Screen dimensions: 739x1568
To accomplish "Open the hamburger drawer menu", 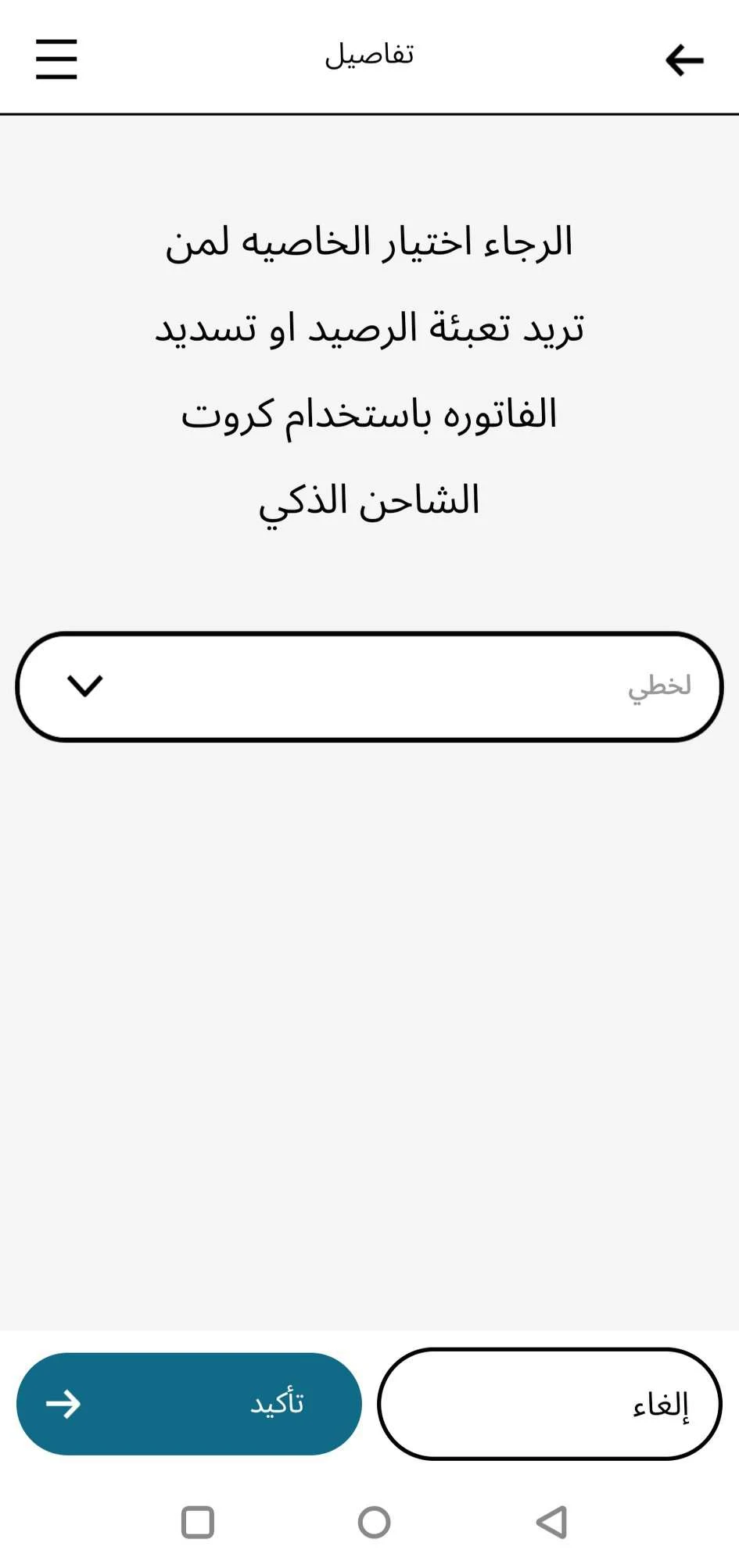I will pyautogui.click(x=56, y=59).
